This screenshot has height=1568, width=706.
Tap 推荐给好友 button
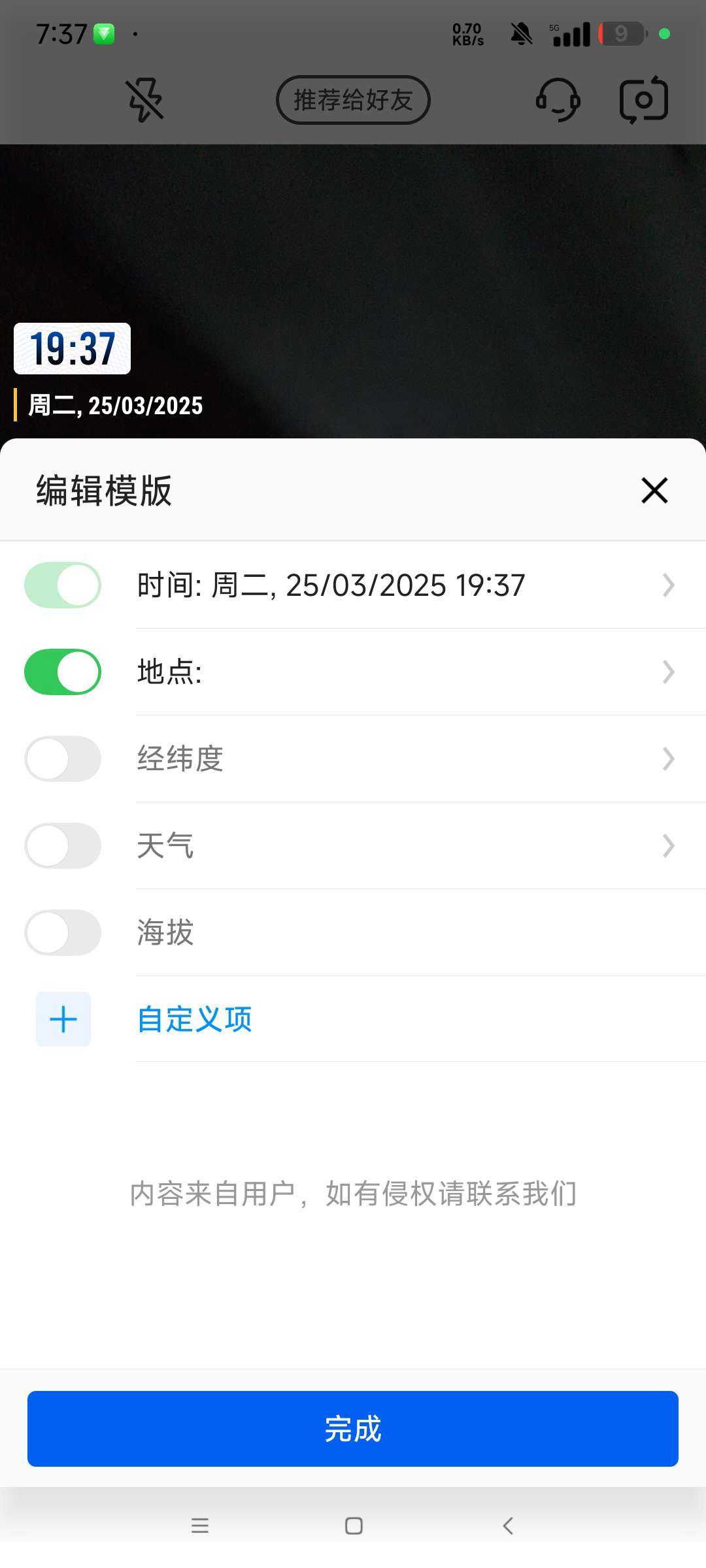(x=353, y=100)
